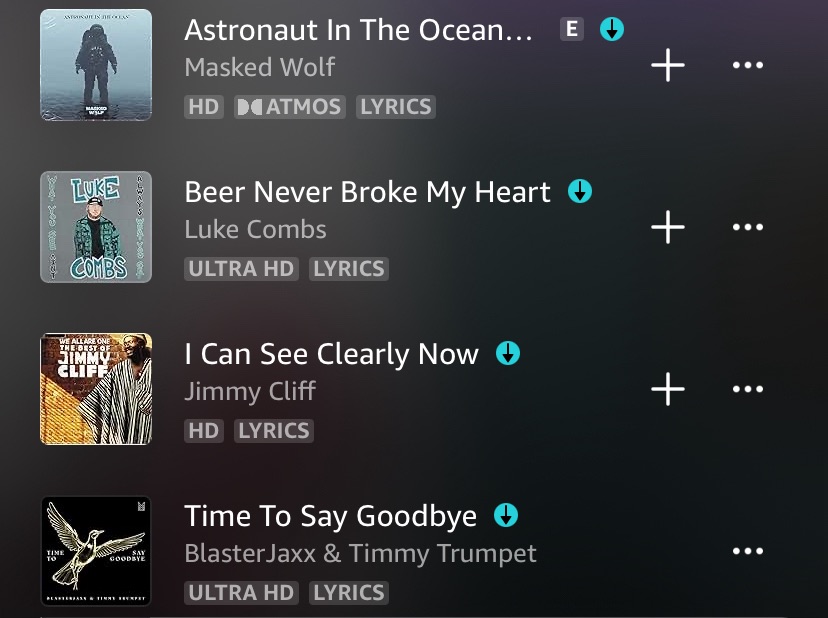
Task: Play I Can See Clearly Now by Jimmy Cliff
Action: point(331,354)
